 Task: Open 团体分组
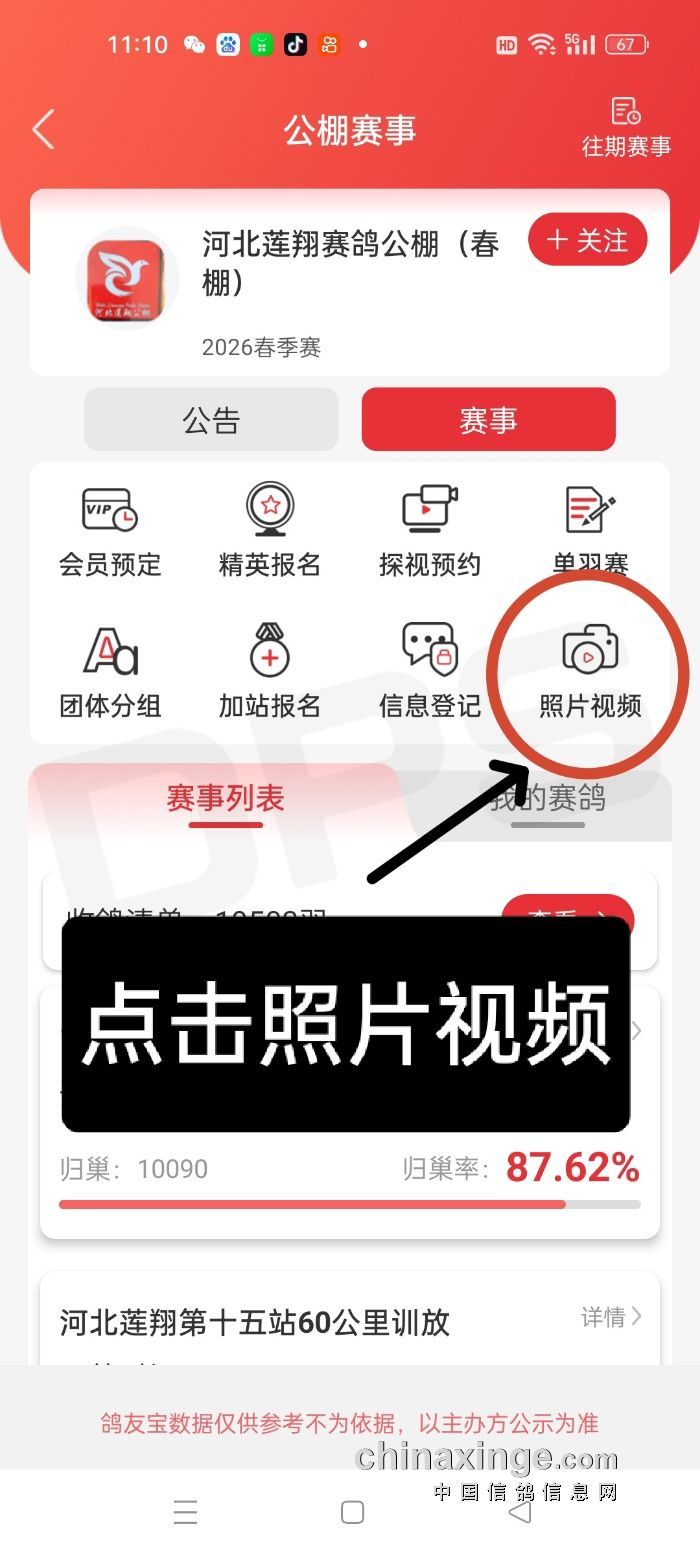tap(110, 672)
